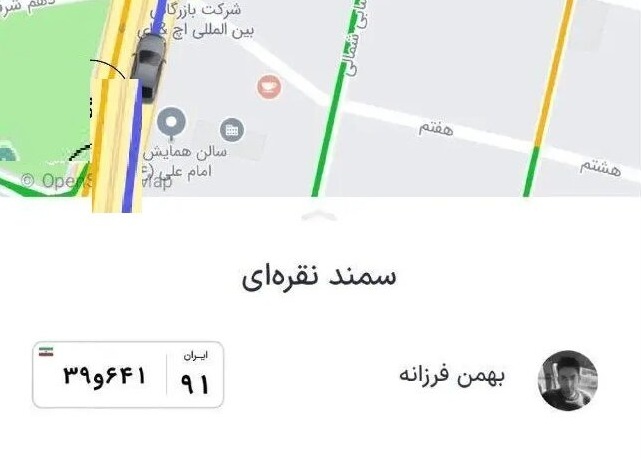Image resolution: width=641 pixels, height=458 pixels.
Task: Open driver بهمن فرزانه's profile photo
Action: [x=568, y=380]
